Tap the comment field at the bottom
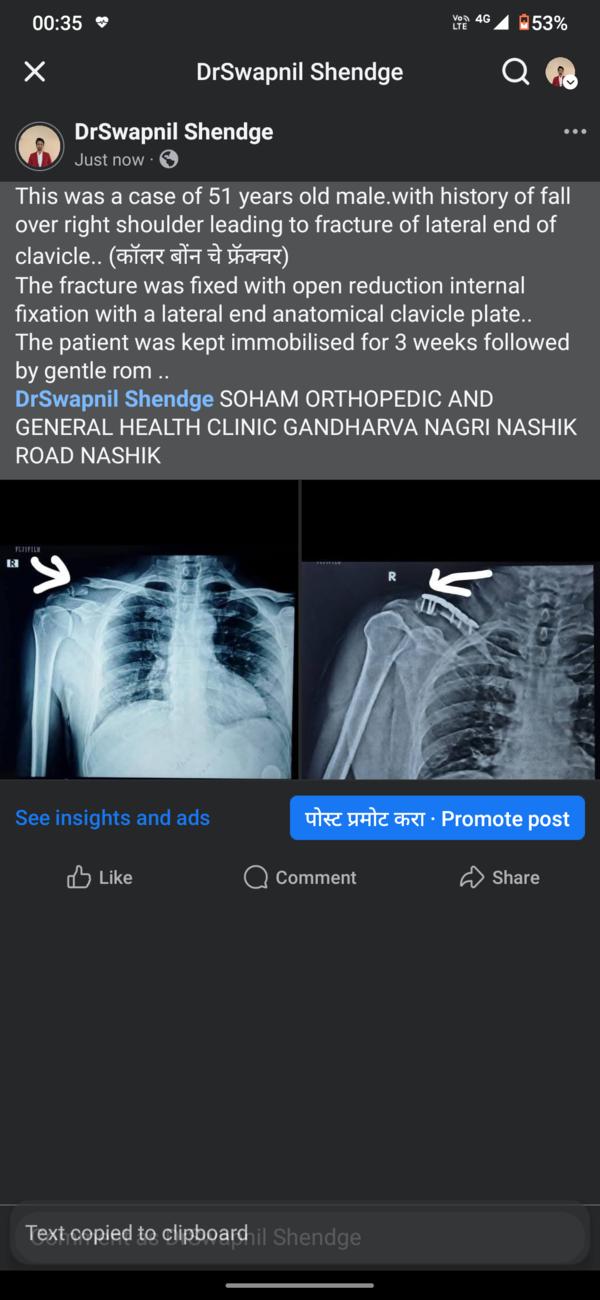Viewport: 600px width, 1300px height. pos(300,1237)
